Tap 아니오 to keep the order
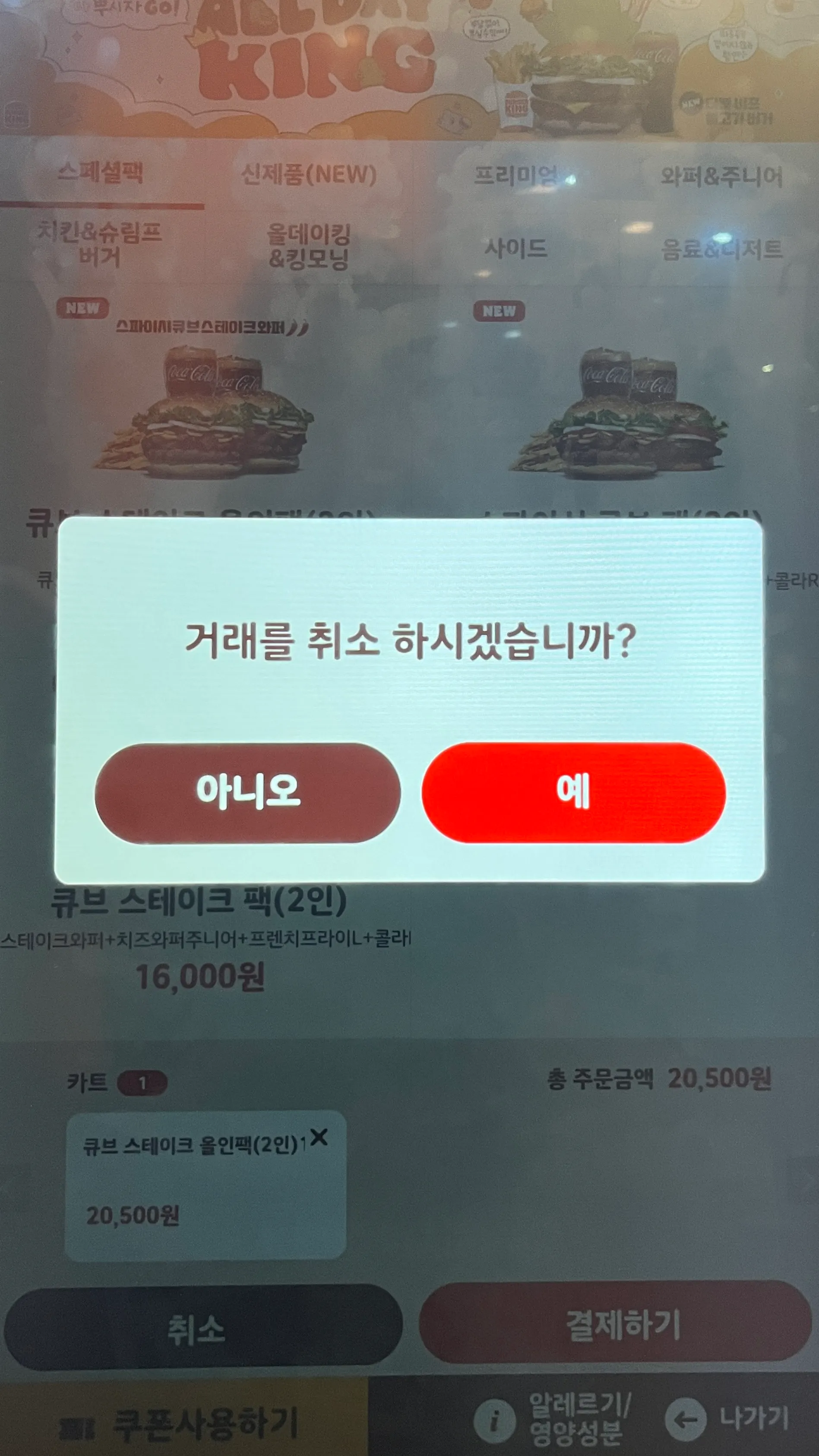Screen dimensions: 819x1456 click(x=247, y=792)
